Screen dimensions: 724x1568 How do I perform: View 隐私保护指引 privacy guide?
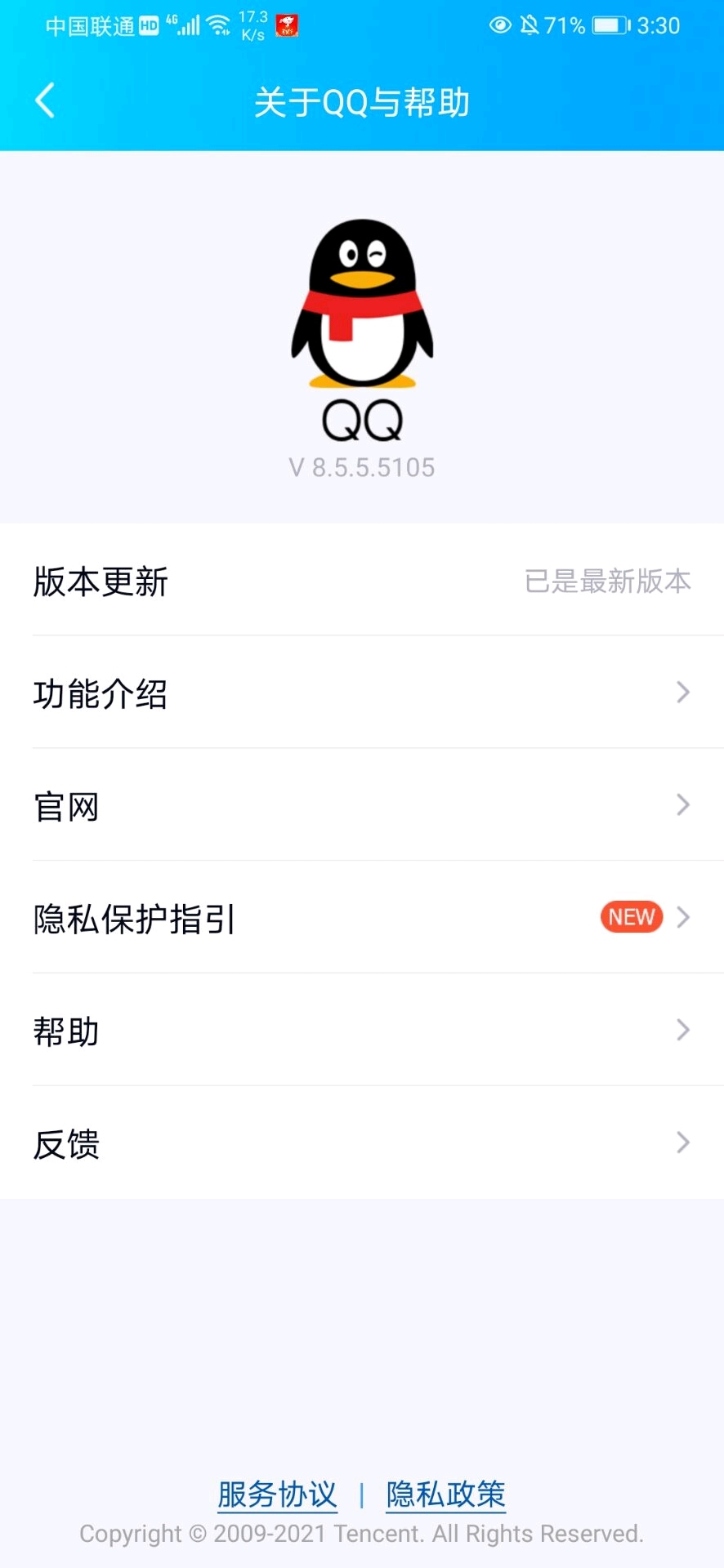coord(361,918)
